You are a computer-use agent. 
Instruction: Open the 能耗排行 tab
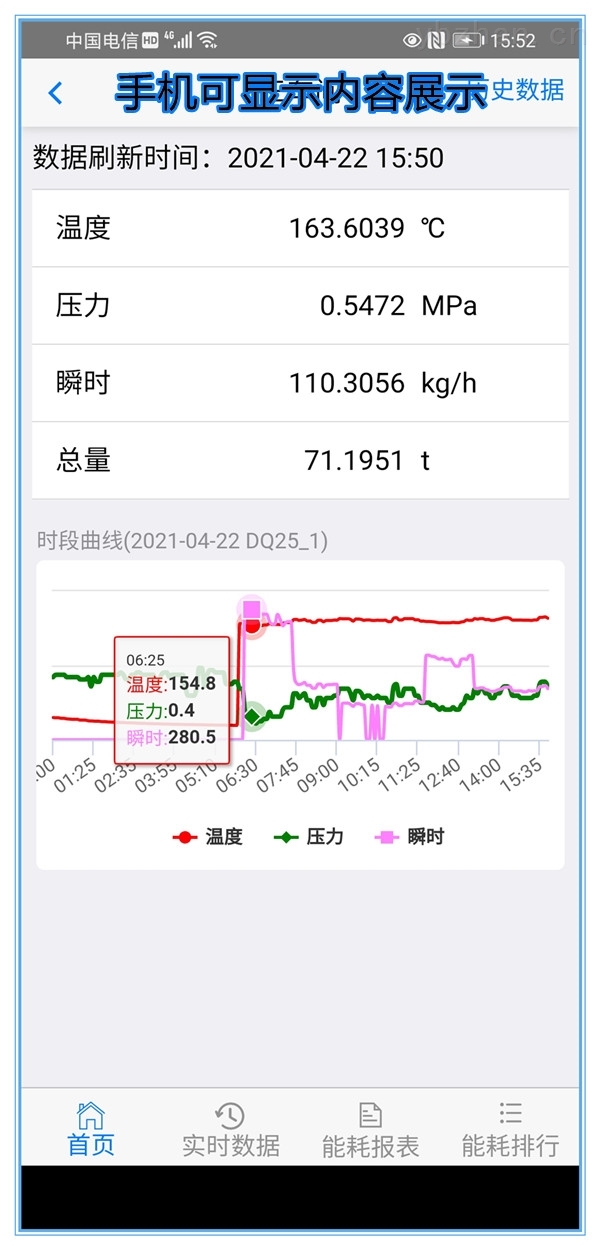click(x=510, y=1130)
